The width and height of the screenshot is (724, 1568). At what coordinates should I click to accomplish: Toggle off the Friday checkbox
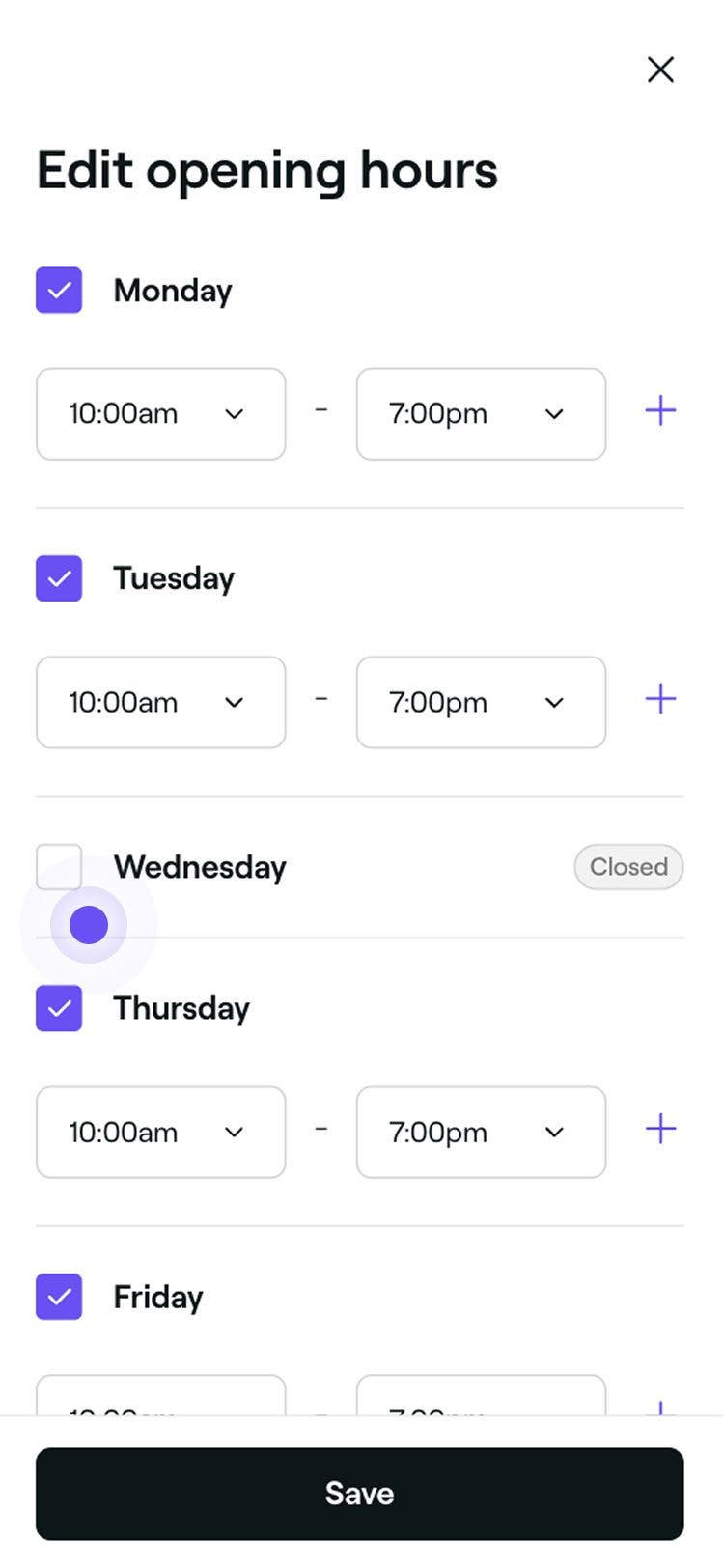59,1297
